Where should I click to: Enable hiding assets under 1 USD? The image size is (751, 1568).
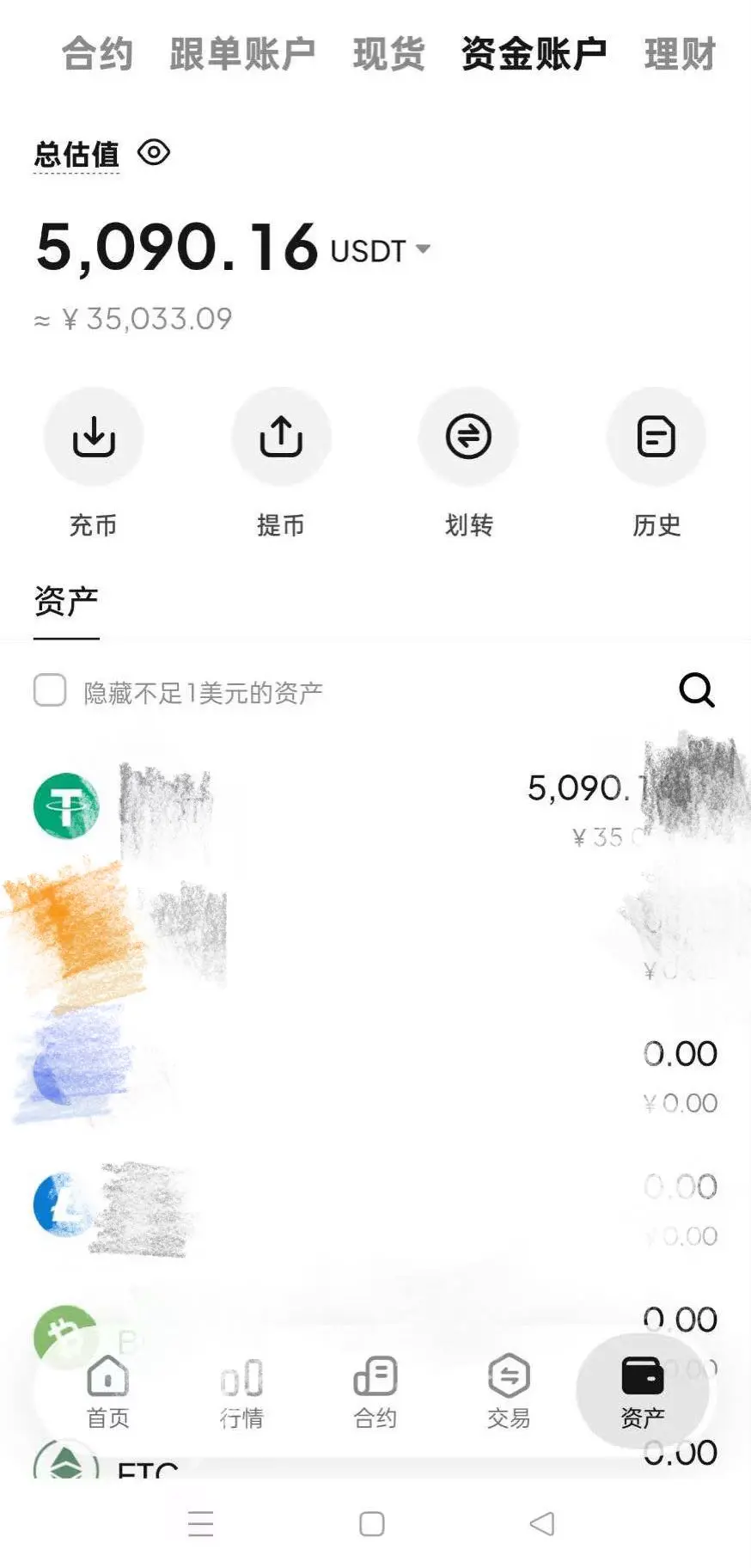pyautogui.click(x=49, y=689)
